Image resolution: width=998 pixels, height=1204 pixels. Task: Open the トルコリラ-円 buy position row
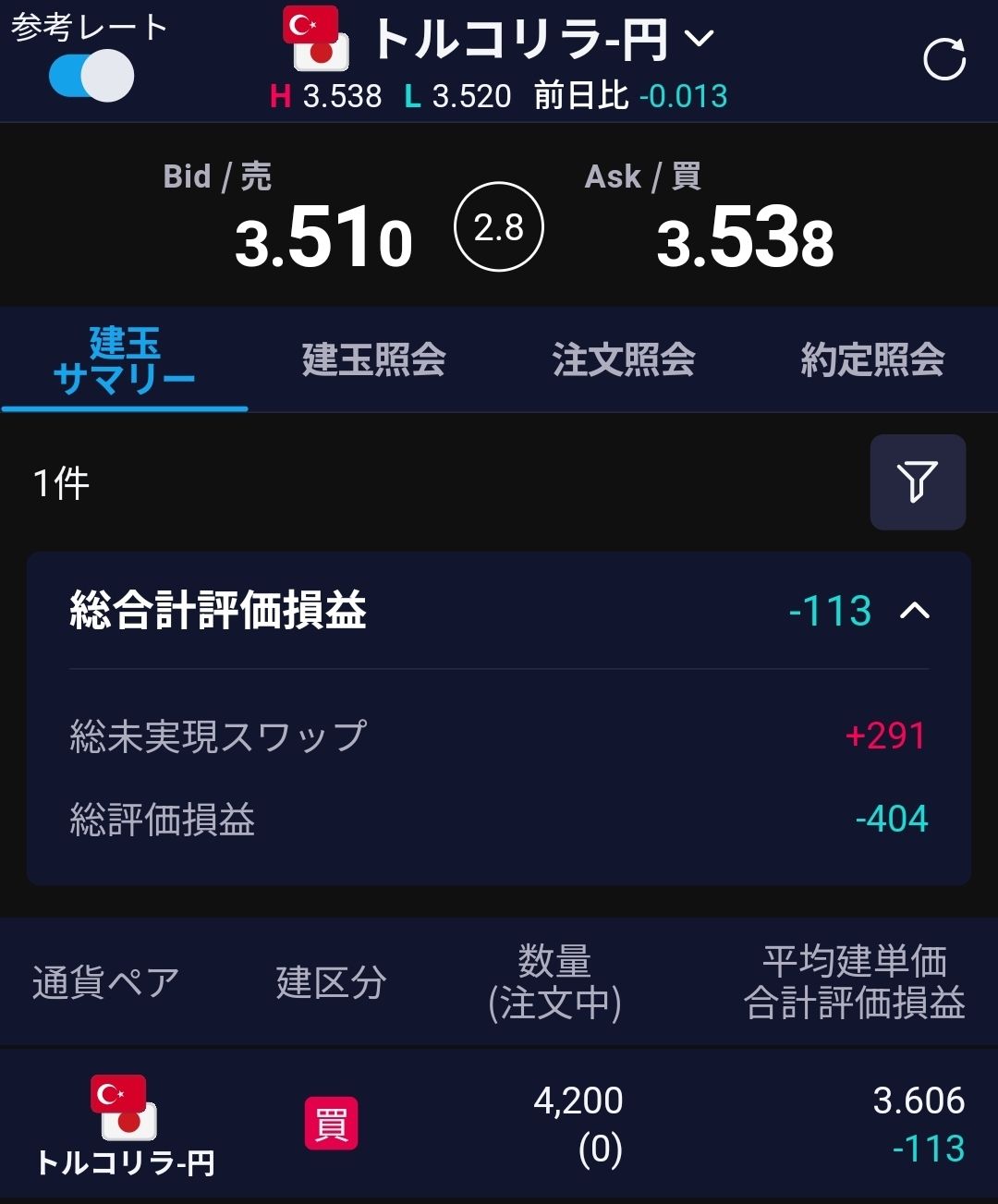(499, 1124)
